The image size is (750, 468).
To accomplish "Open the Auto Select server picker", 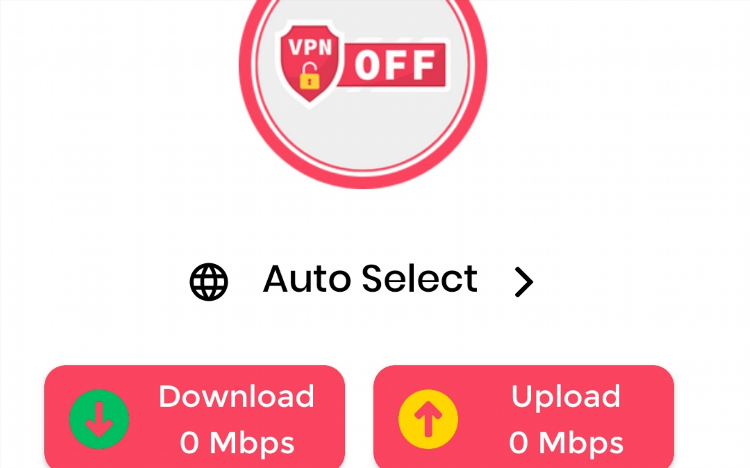I will click(368, 281).
